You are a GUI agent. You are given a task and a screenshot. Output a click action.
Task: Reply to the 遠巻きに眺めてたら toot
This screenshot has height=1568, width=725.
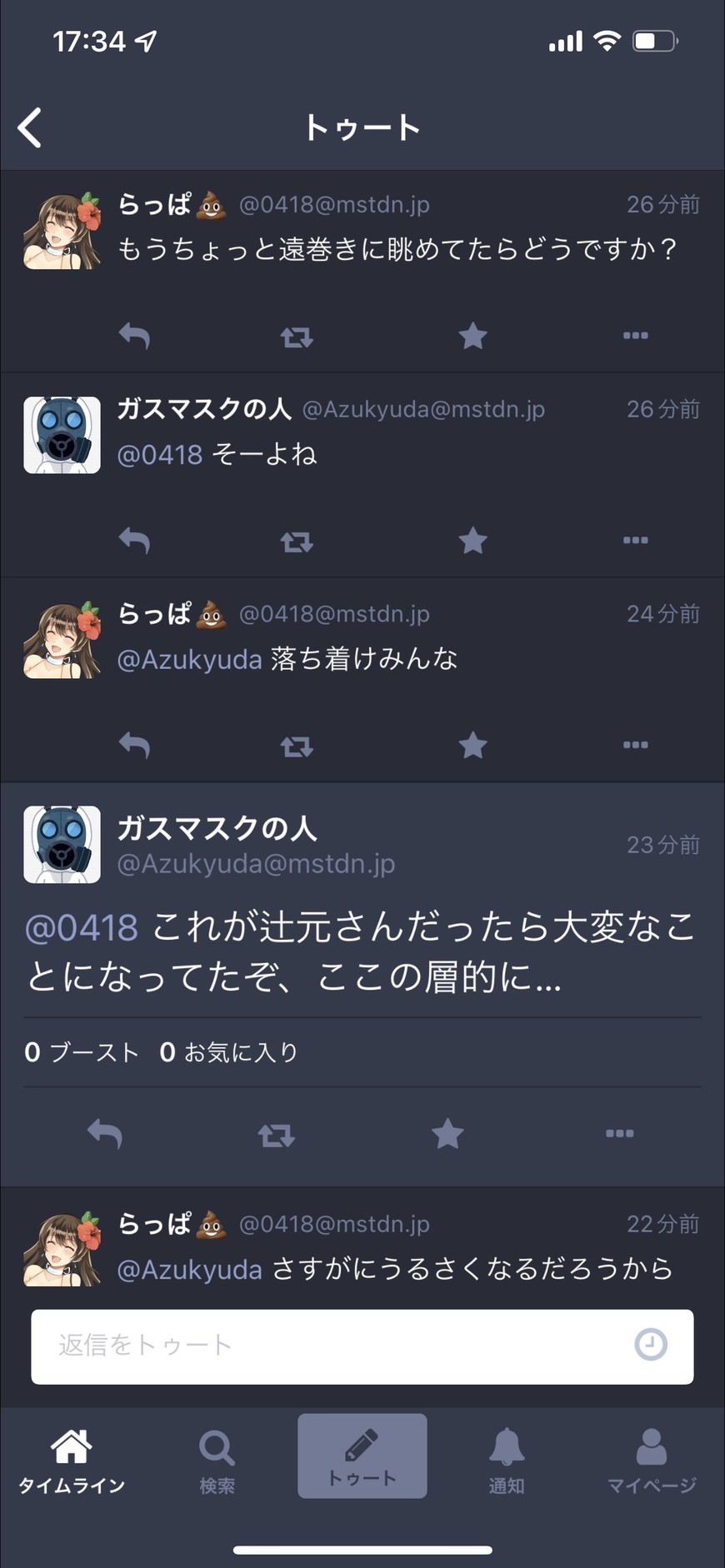(134, 336)
